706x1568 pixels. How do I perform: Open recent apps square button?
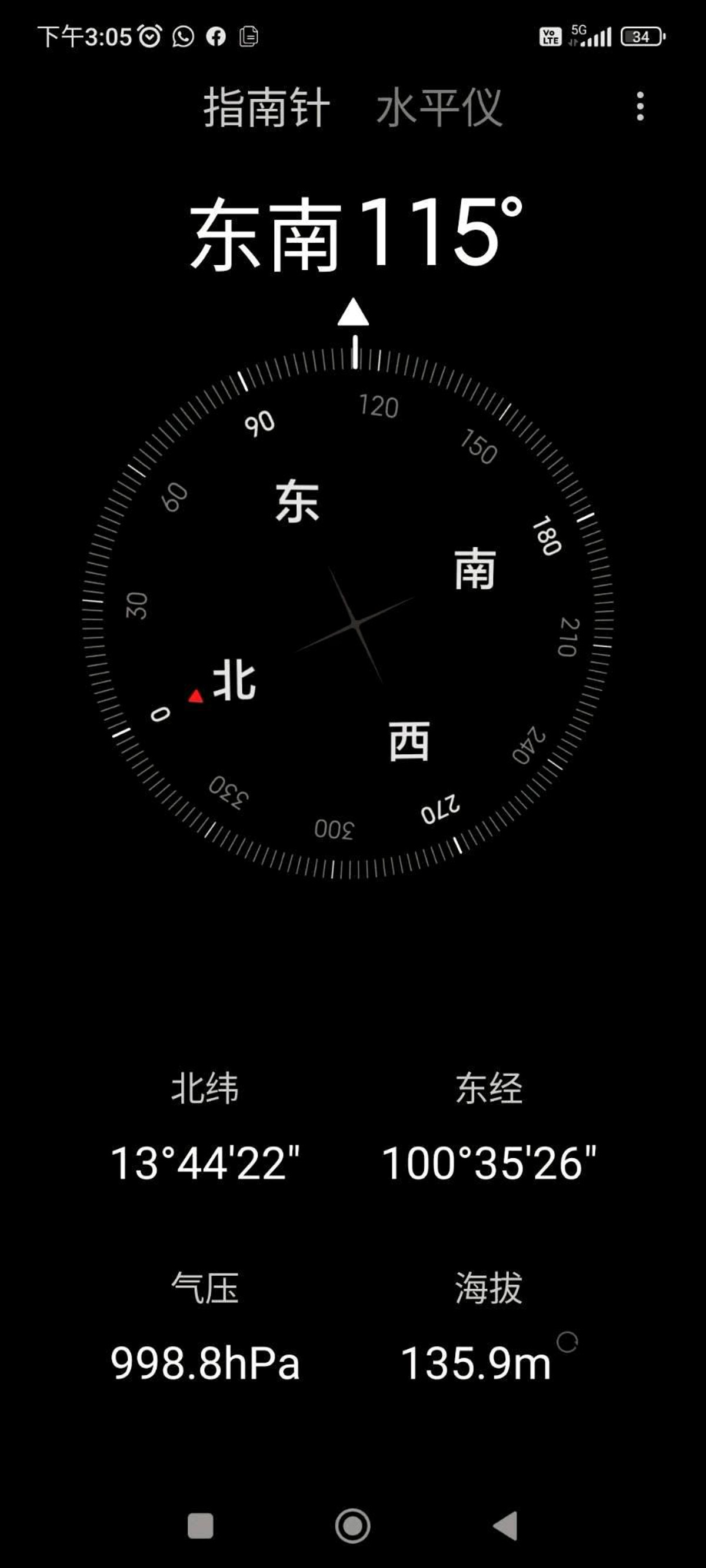tap(201, 1526)
